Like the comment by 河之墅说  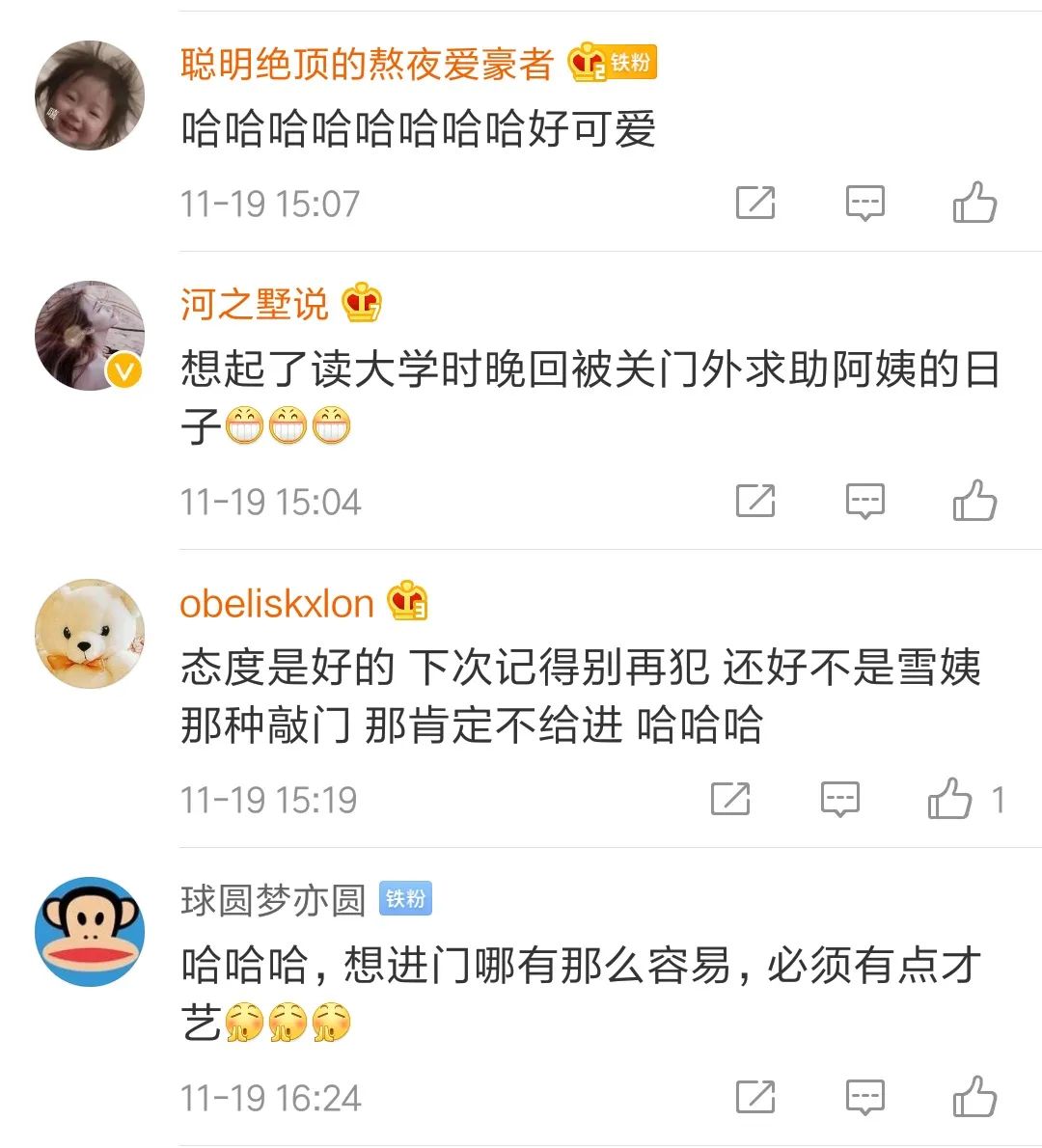(x=973, y=501)
